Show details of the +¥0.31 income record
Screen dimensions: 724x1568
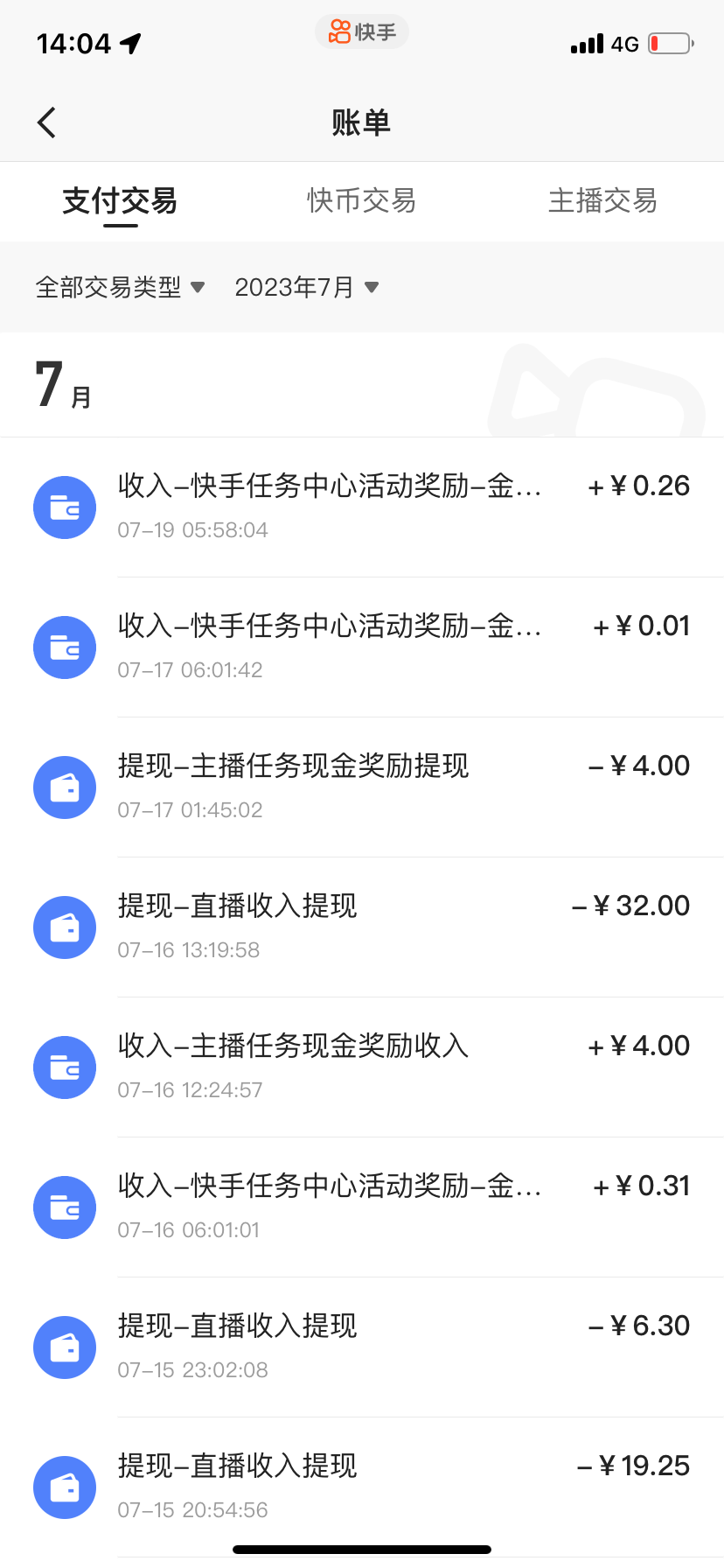(362, 1207)
